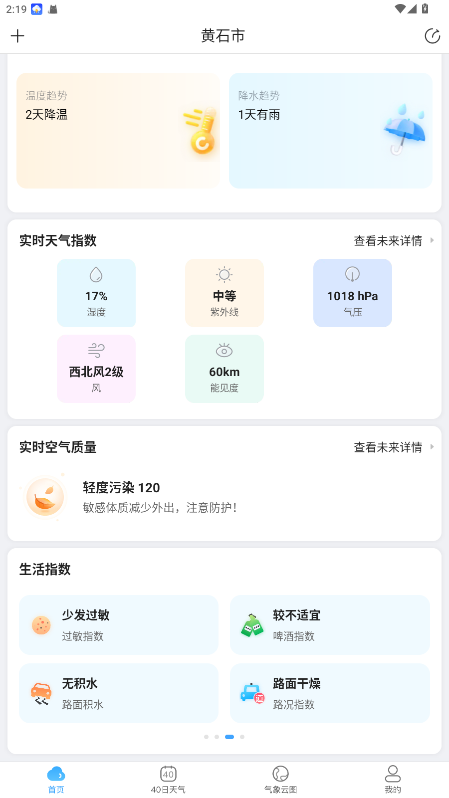Select the 气压 1018 hPa tile
The image size is (449, 798).
point(352,293)
